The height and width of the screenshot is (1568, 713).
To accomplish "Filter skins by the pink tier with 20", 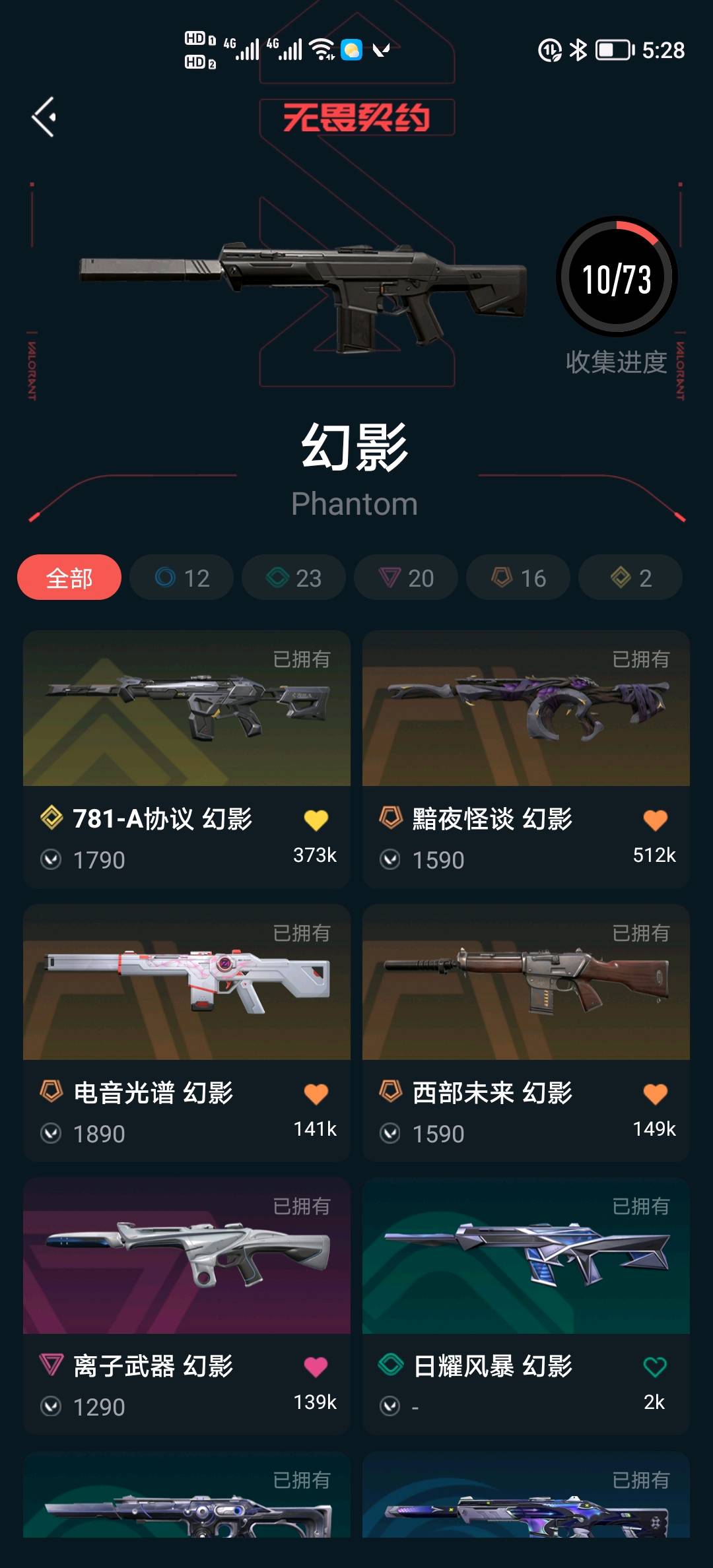I will click(x=406, y=577).
